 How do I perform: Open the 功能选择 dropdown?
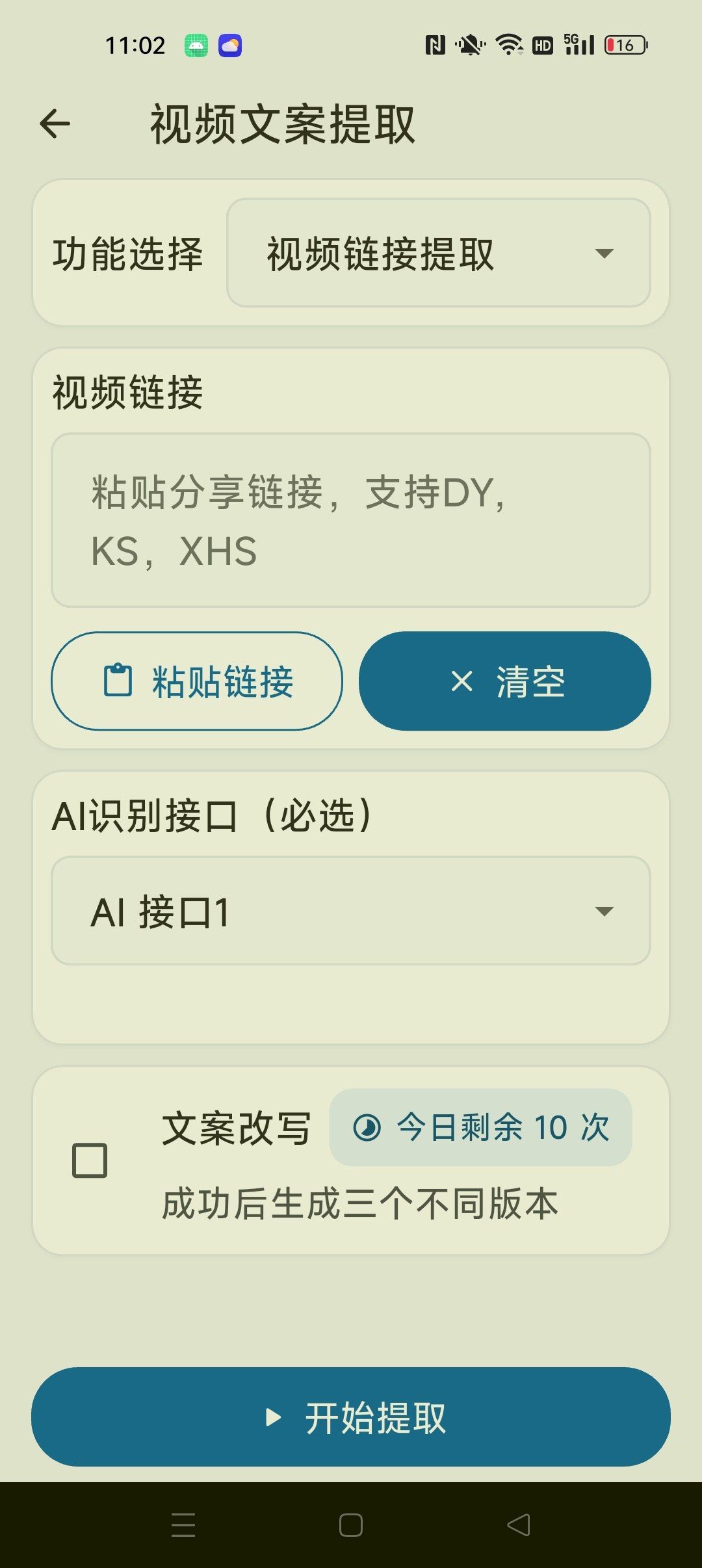439,253
